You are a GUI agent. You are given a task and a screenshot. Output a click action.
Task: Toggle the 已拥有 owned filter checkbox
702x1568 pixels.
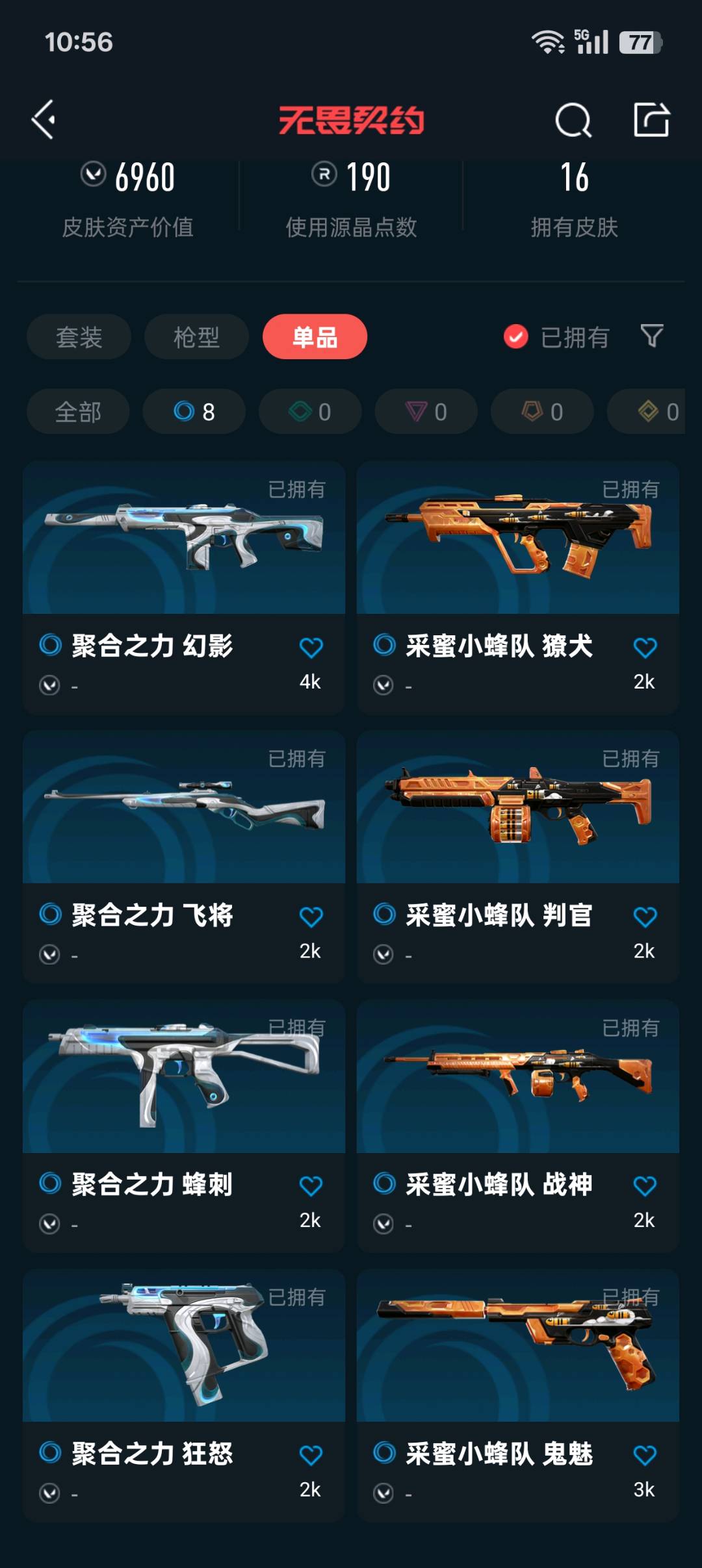pos(516,337)
